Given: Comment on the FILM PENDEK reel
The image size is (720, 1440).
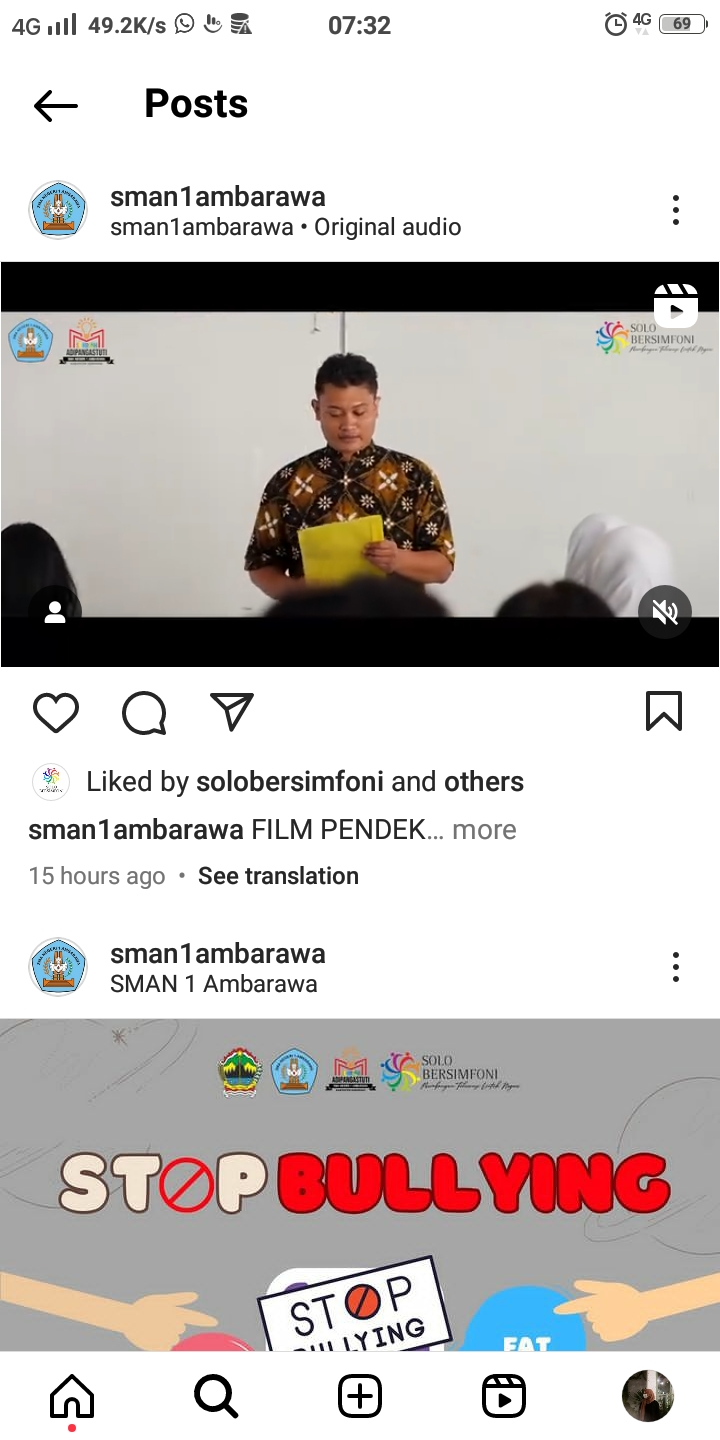Looking at the screenshot, I should (144, 713).
